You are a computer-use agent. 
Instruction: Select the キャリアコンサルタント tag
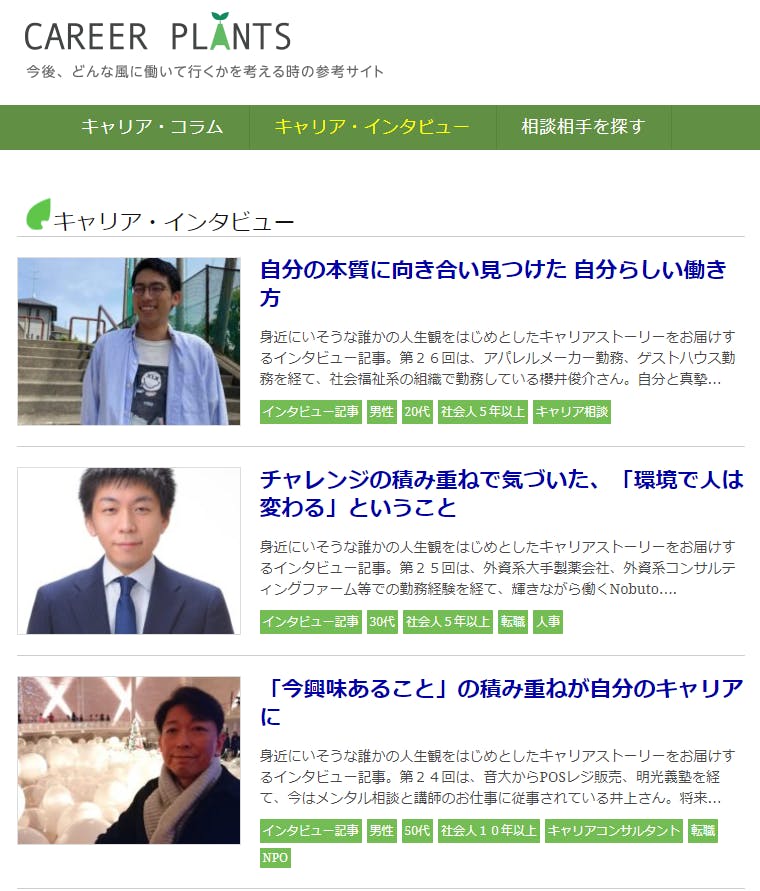pyautogui.click(x=614, y=831)
